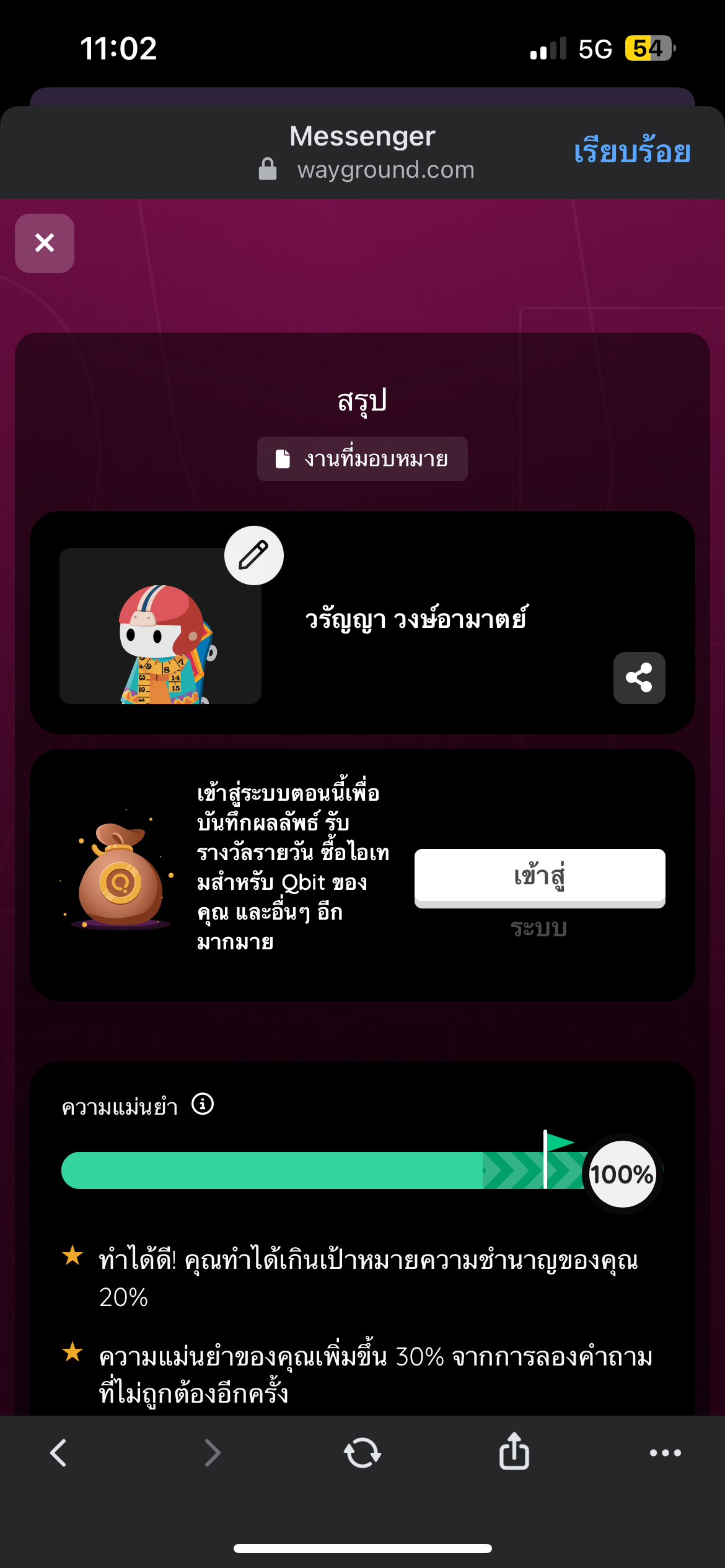Tap the งานที่มอบหมาย chip
This screenshot has height=1568, width=725.
362,459
